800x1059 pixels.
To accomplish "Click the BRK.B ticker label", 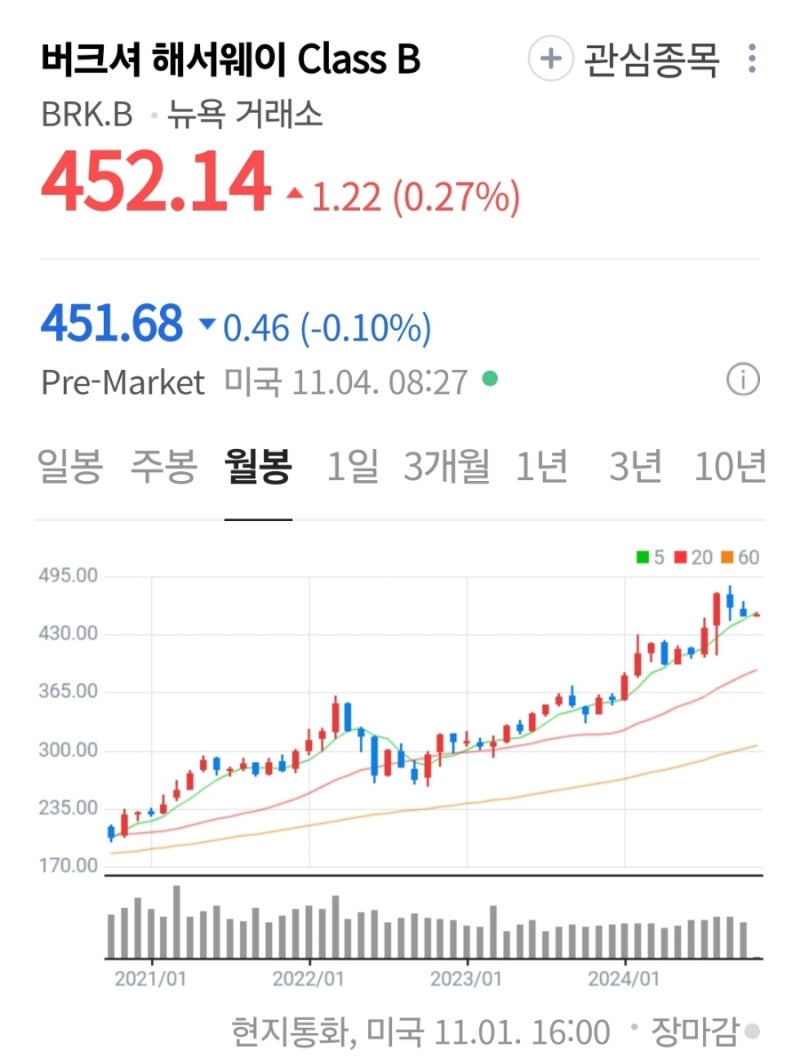I will point(88,115).
